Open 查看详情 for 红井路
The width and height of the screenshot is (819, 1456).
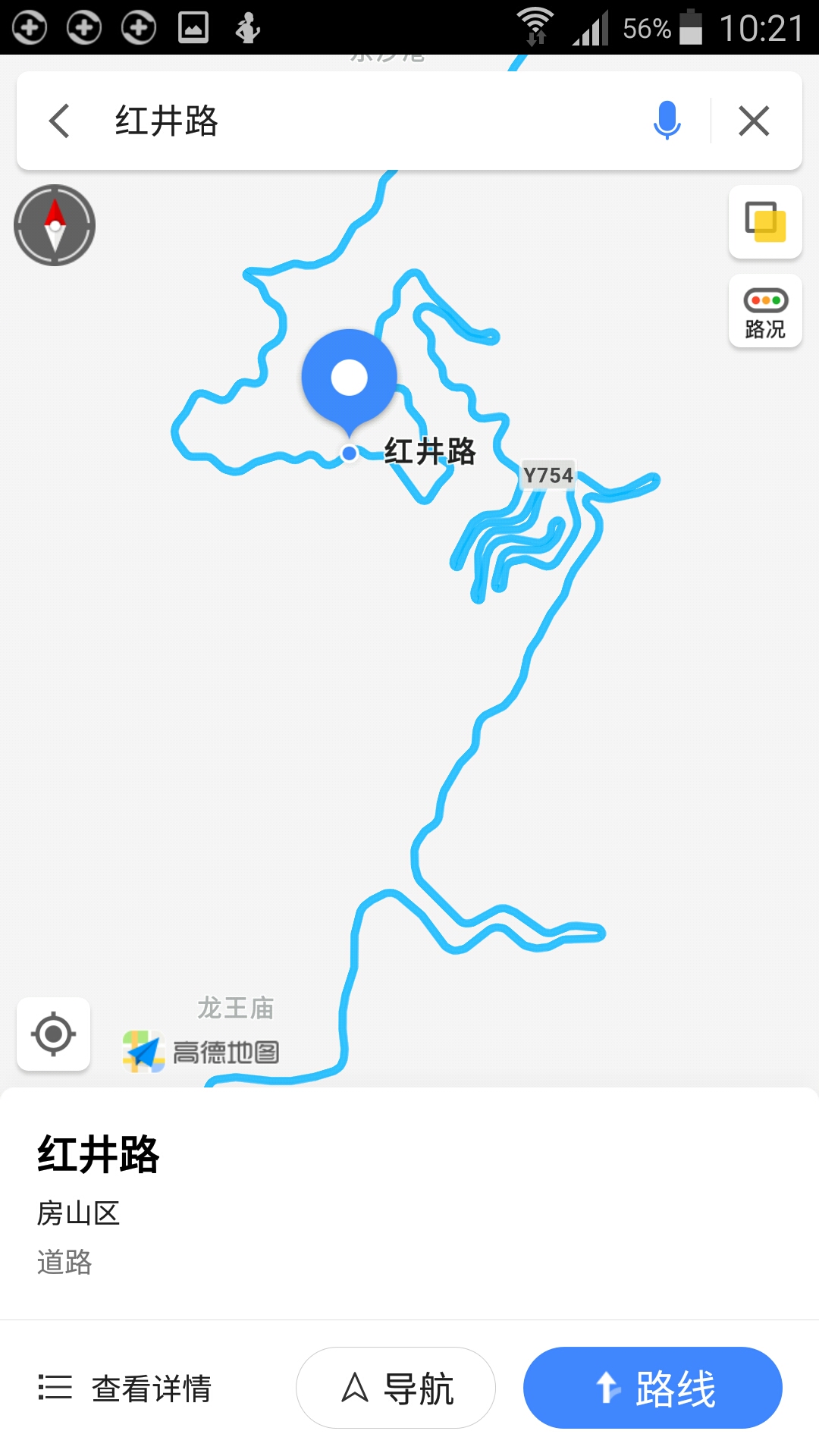tap(126, 1389)
